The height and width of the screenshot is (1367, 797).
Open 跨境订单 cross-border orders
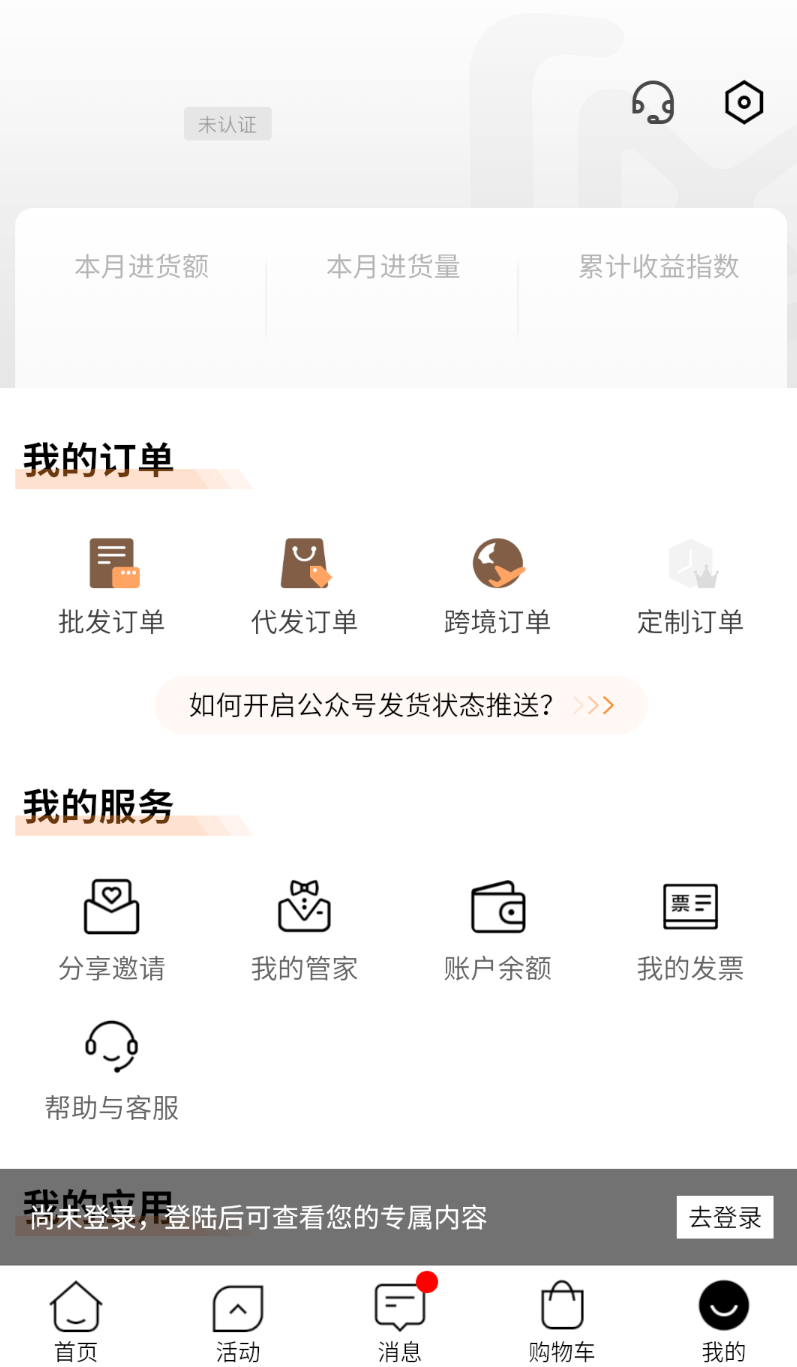[497, 587]
